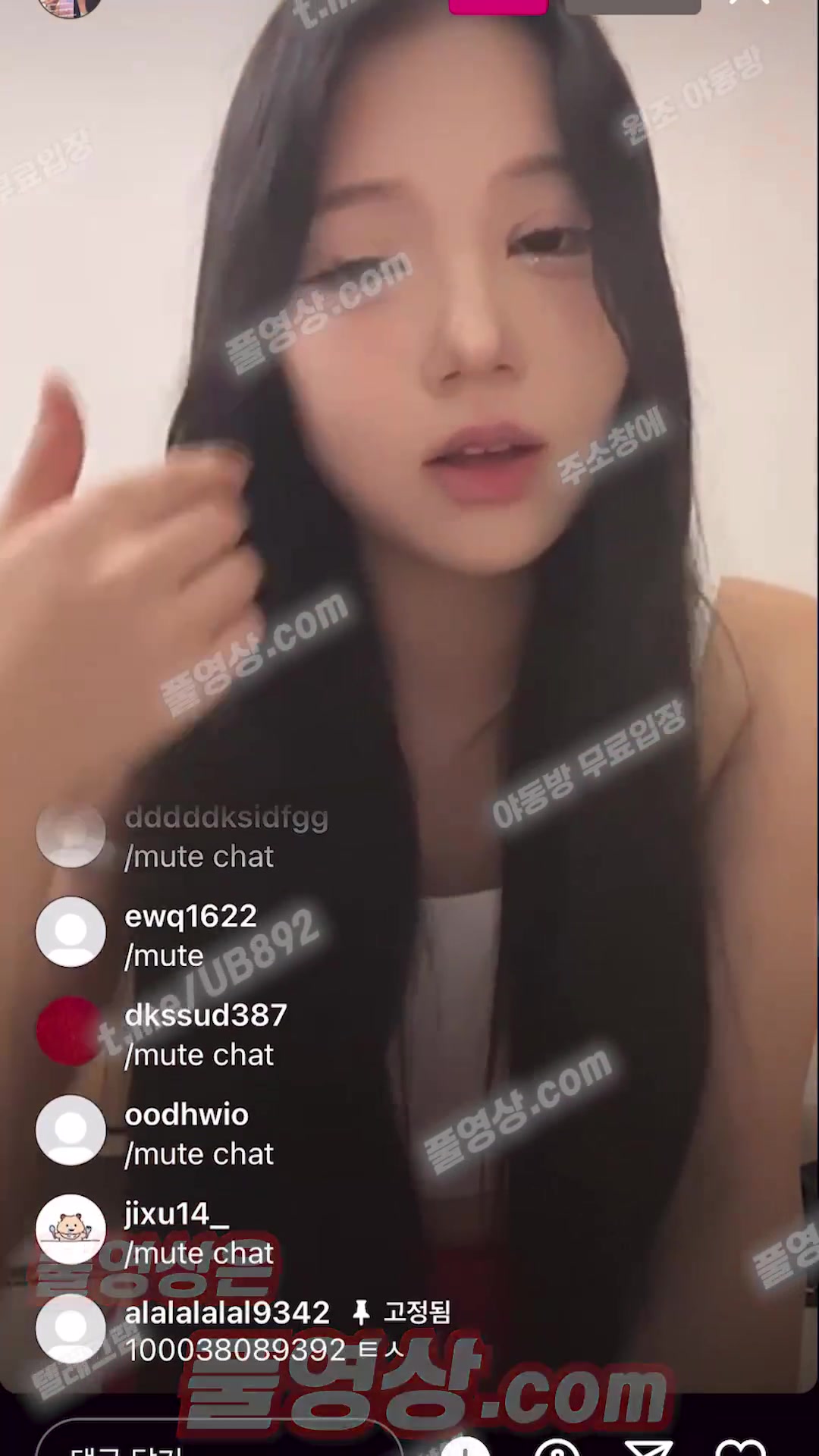Screen dimensions: 819x1456
Task: Open commenter dddddksidfgg's profile
Action: [71, 833]
